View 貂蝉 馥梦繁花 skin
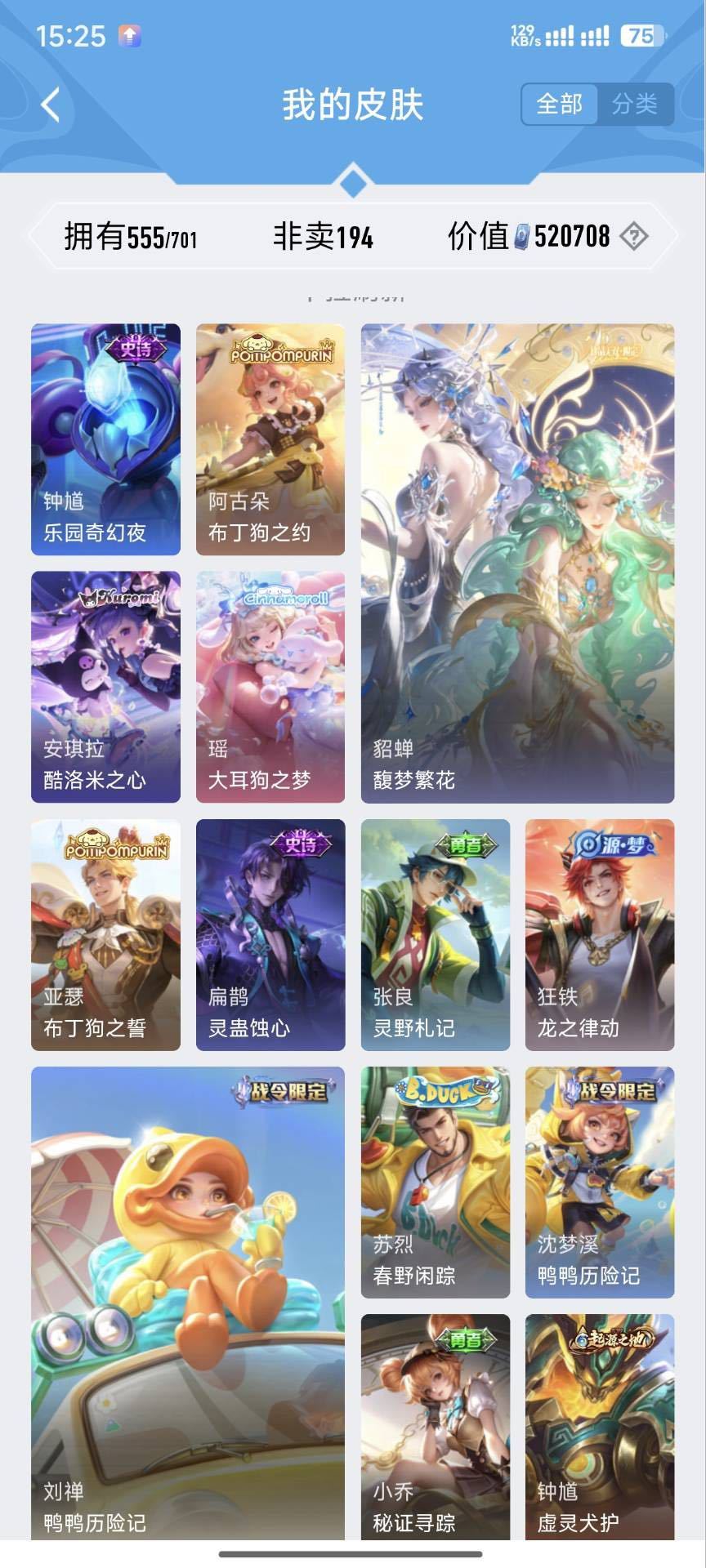This screenshot has width=706, height=1568. (517, 563)
